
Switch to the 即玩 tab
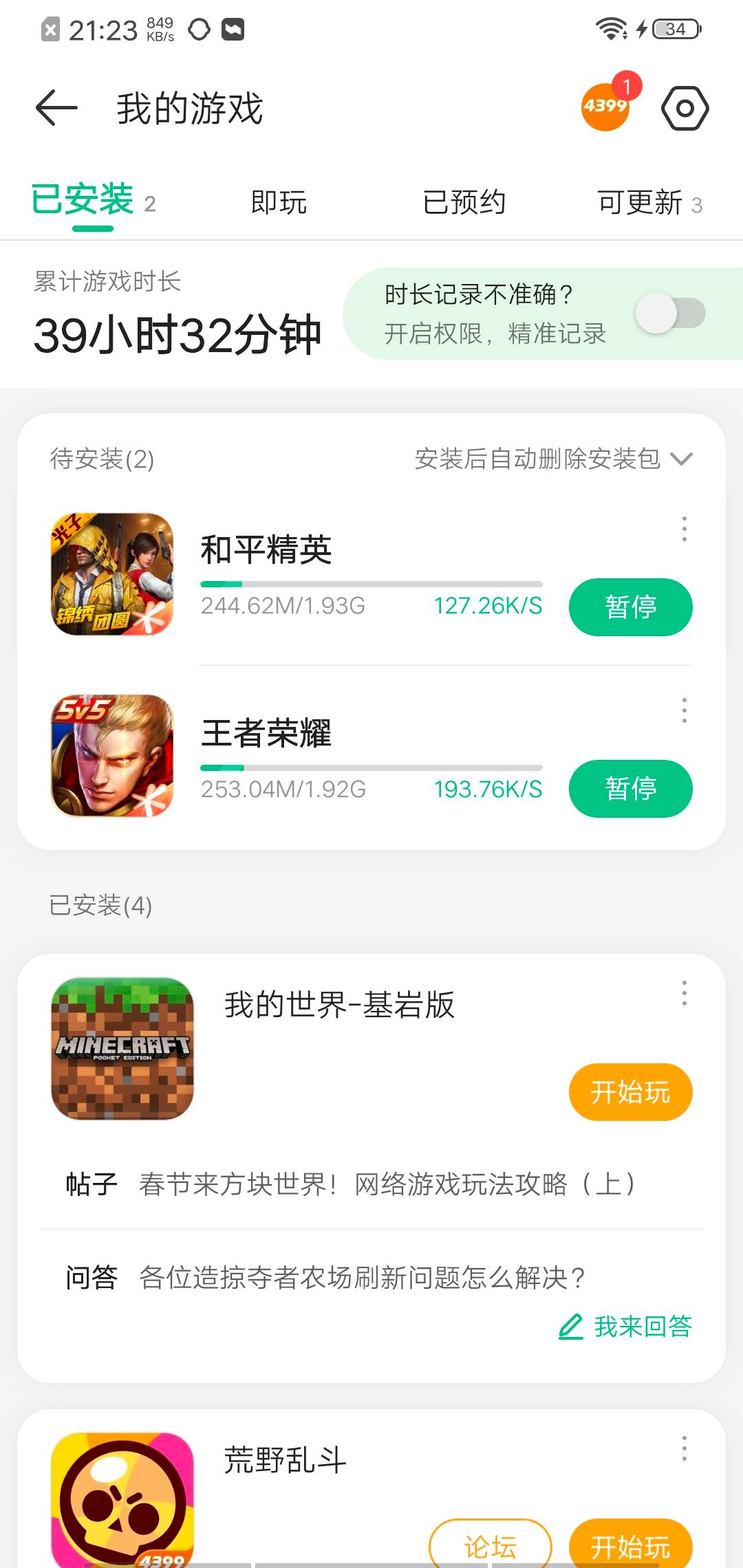279,202
